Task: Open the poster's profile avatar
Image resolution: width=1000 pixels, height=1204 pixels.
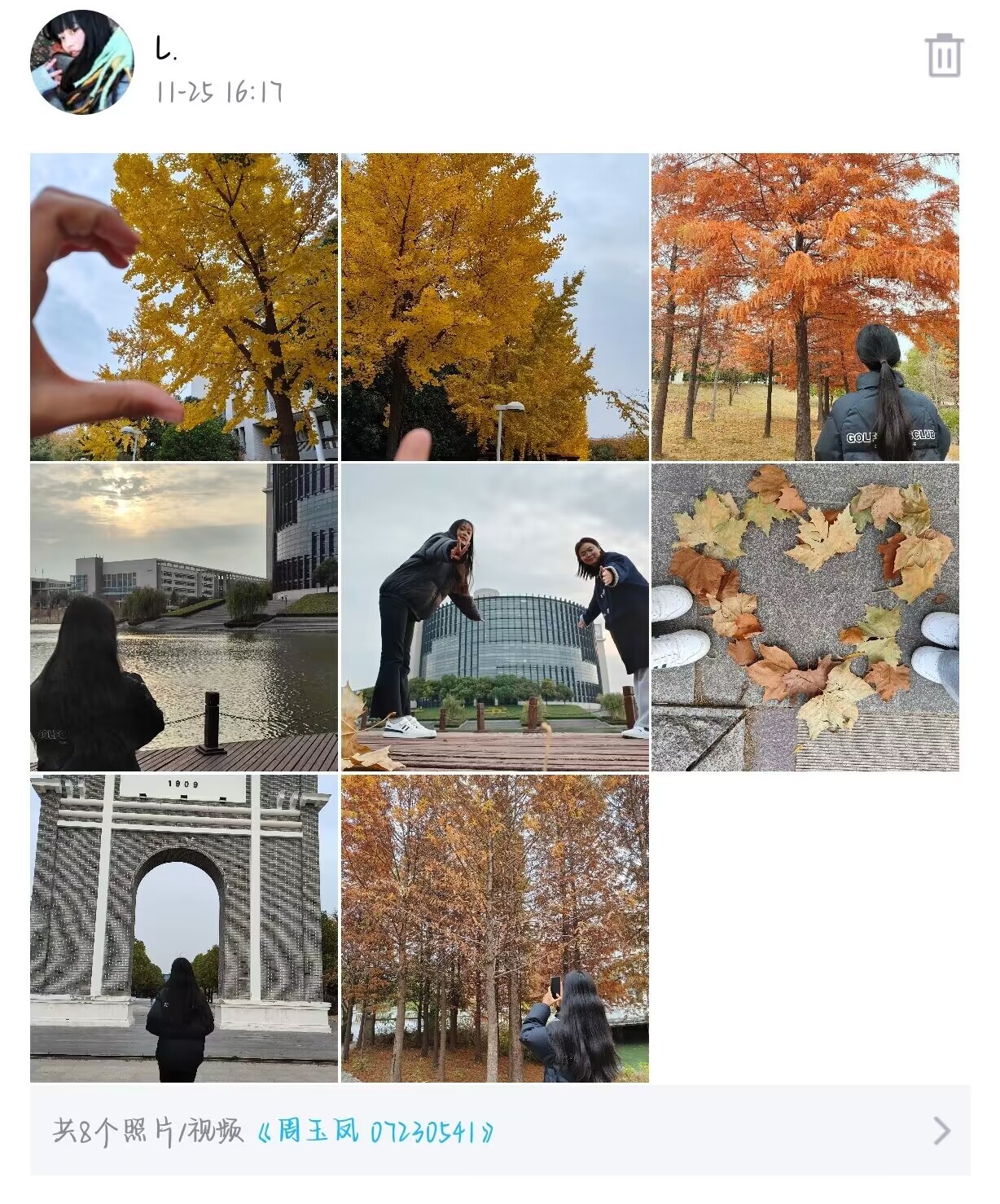Action: pos(82,62)
